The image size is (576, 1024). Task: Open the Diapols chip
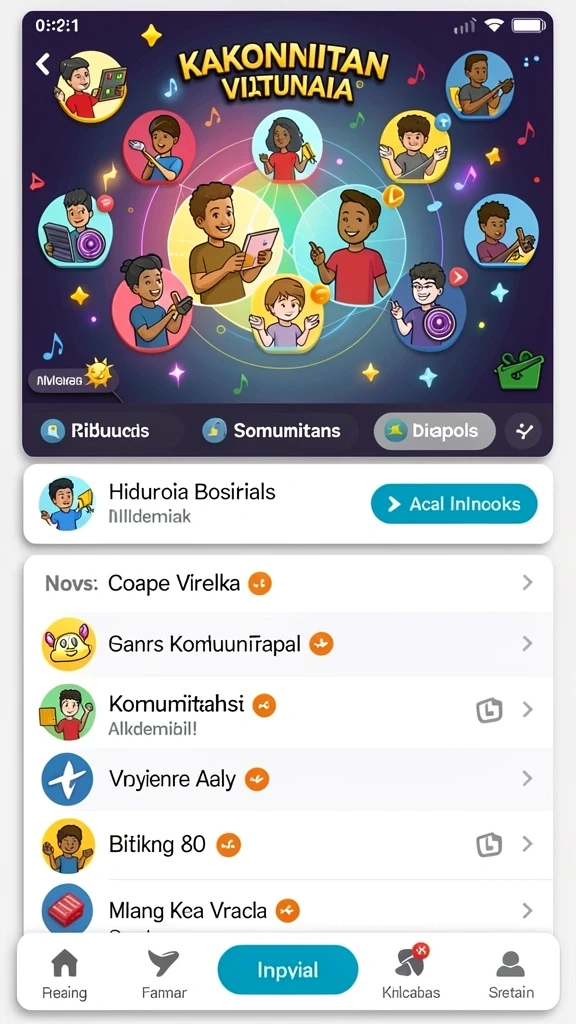pyautogui.click(x=434, y=431)
